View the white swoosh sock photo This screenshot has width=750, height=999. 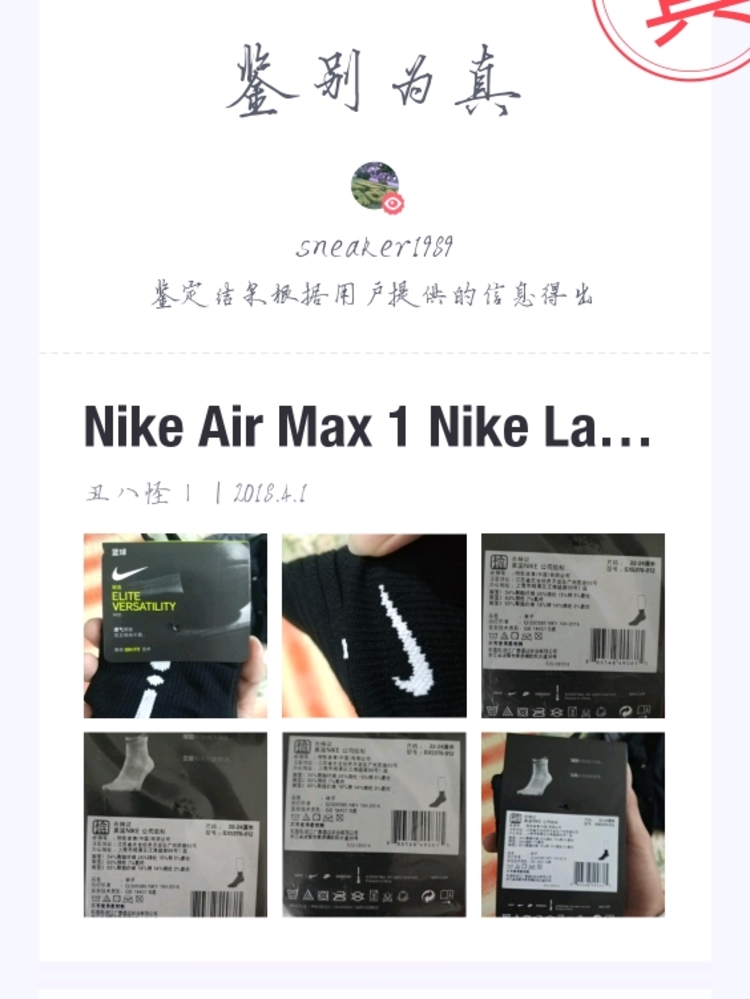(x=374, y=625)
